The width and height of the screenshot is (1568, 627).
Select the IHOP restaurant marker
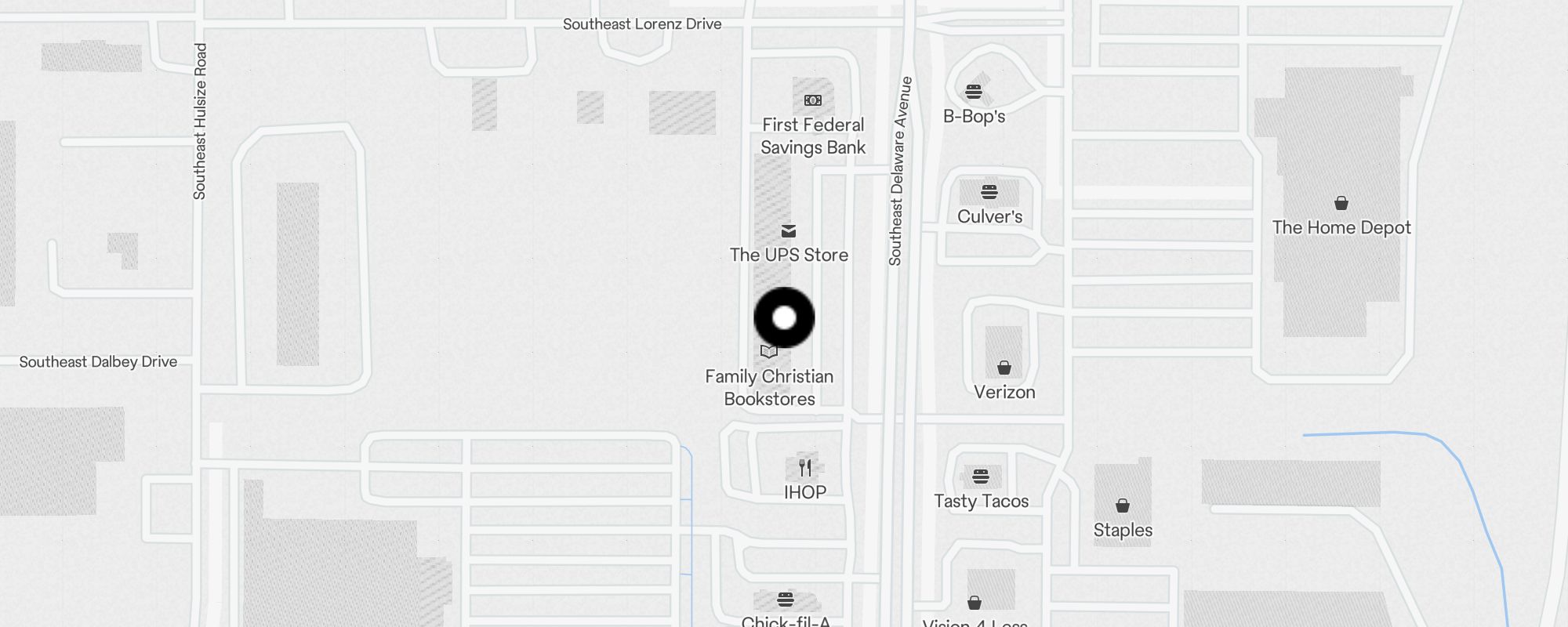point(805,469)
